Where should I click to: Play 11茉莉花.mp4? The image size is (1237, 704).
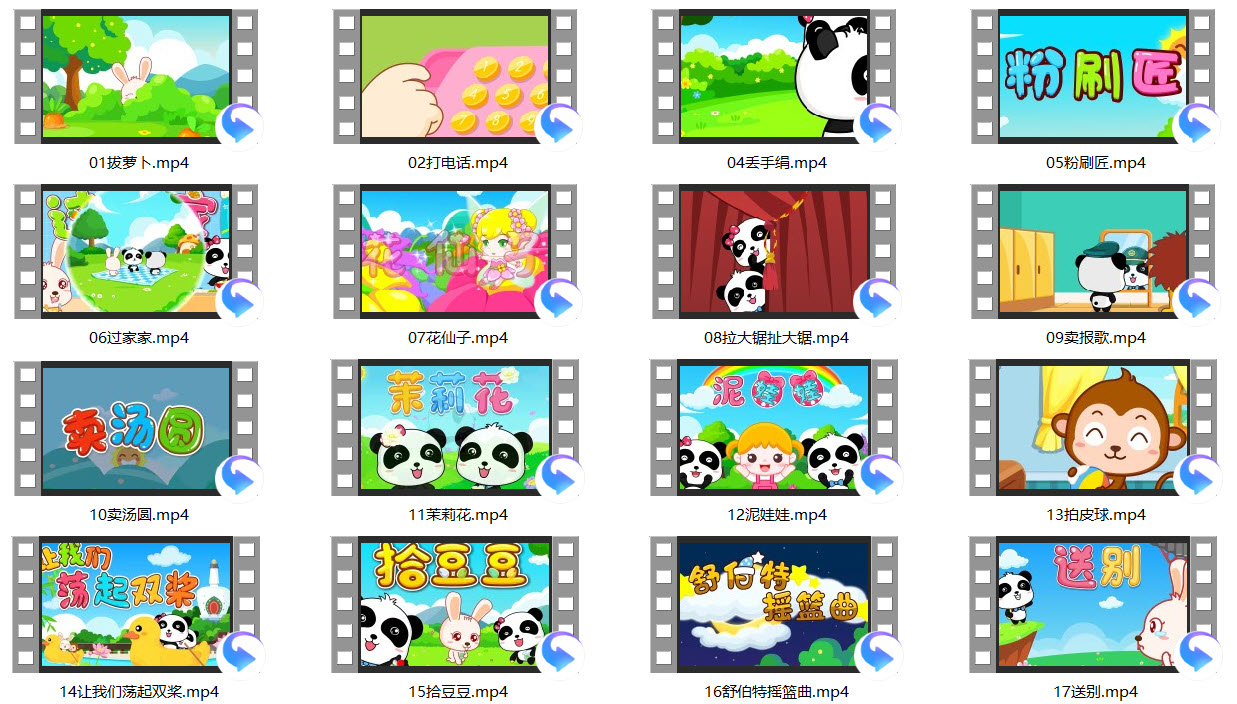[x=455, y=428]
